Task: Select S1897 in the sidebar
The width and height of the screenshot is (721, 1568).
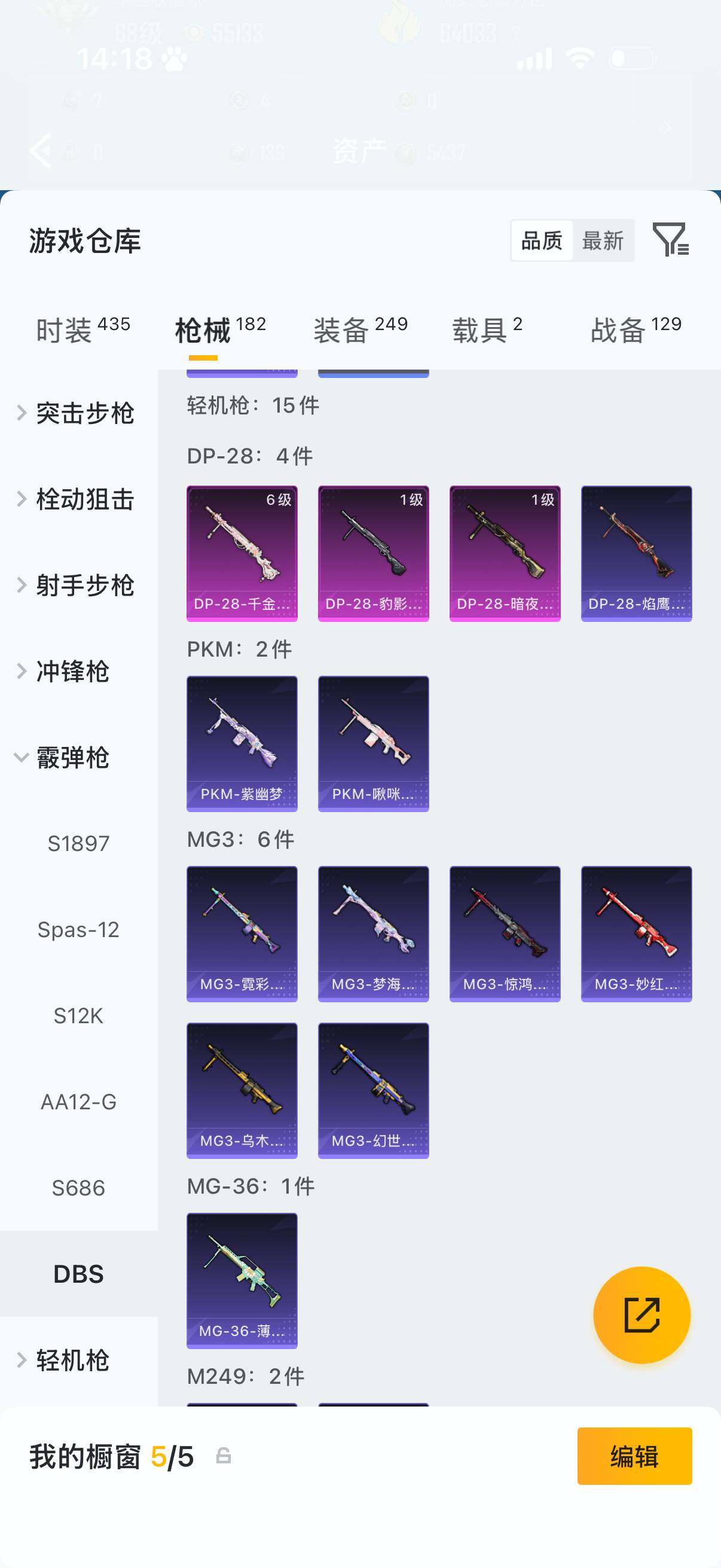Action: pos(78,844)
